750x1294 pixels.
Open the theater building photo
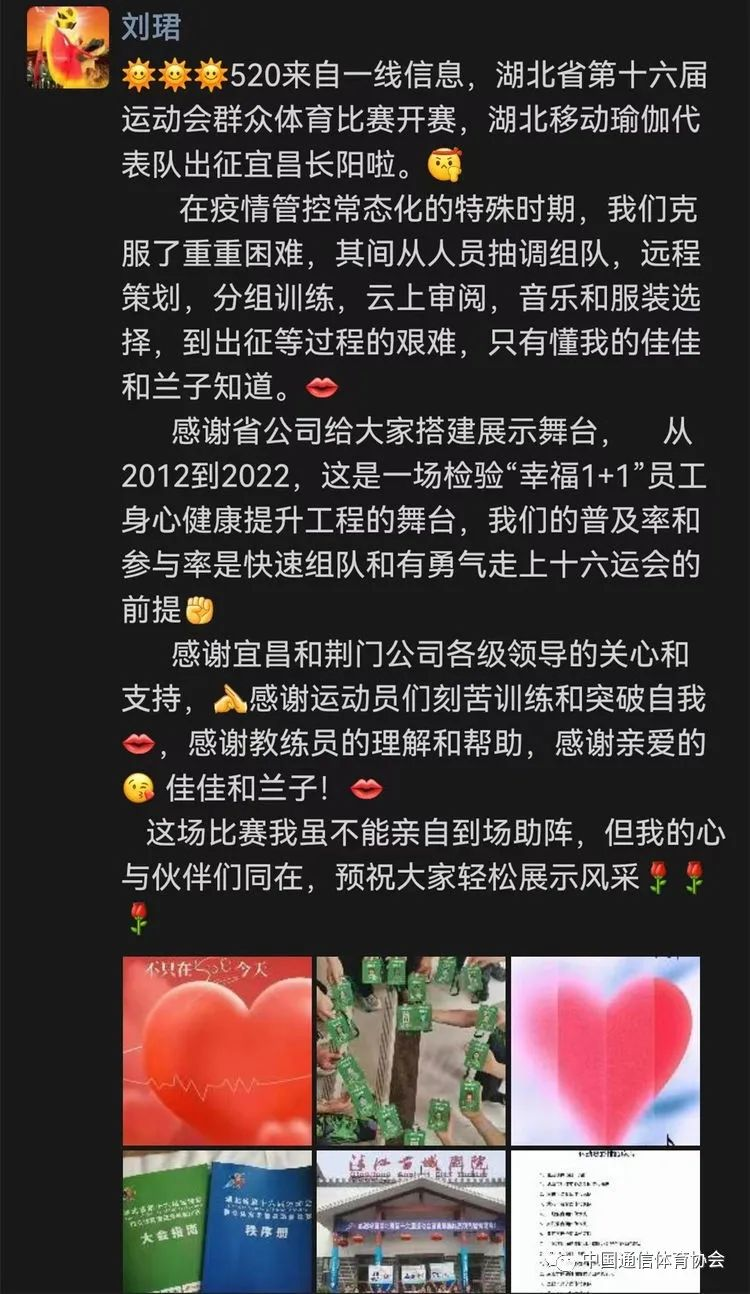(411, 1222)
